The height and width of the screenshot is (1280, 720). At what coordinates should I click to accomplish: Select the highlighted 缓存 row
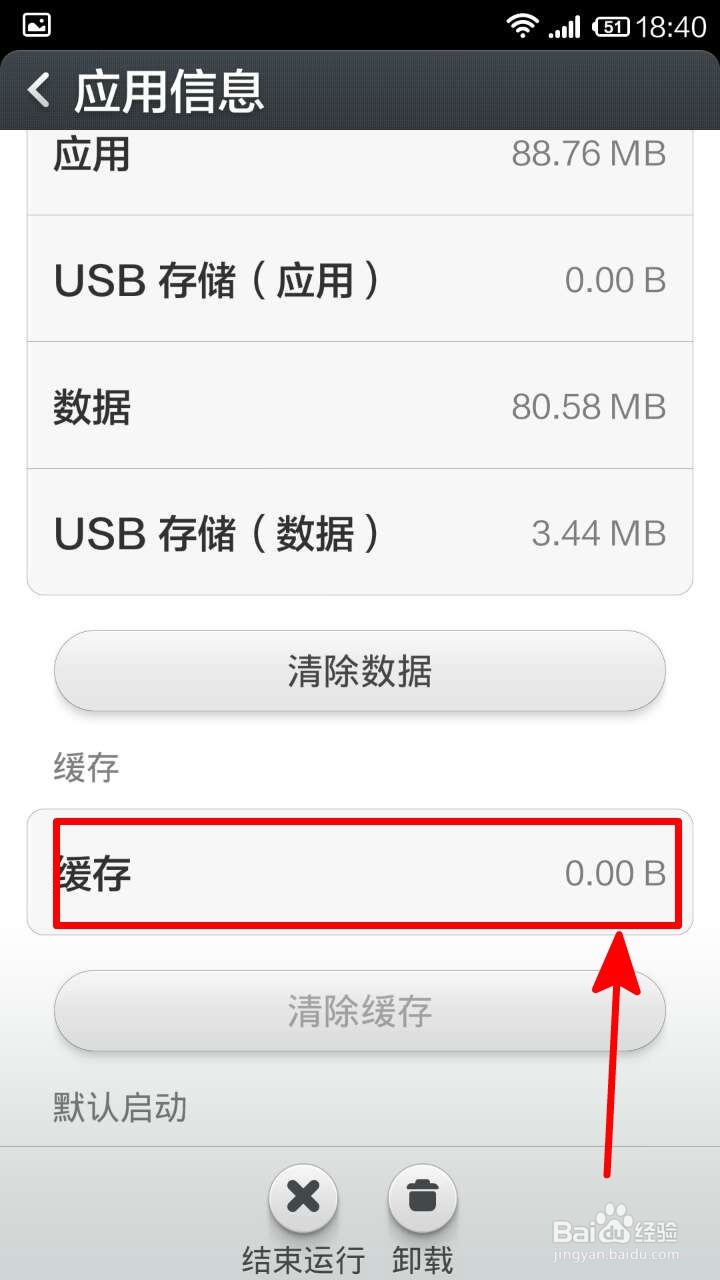coord(360,872)
